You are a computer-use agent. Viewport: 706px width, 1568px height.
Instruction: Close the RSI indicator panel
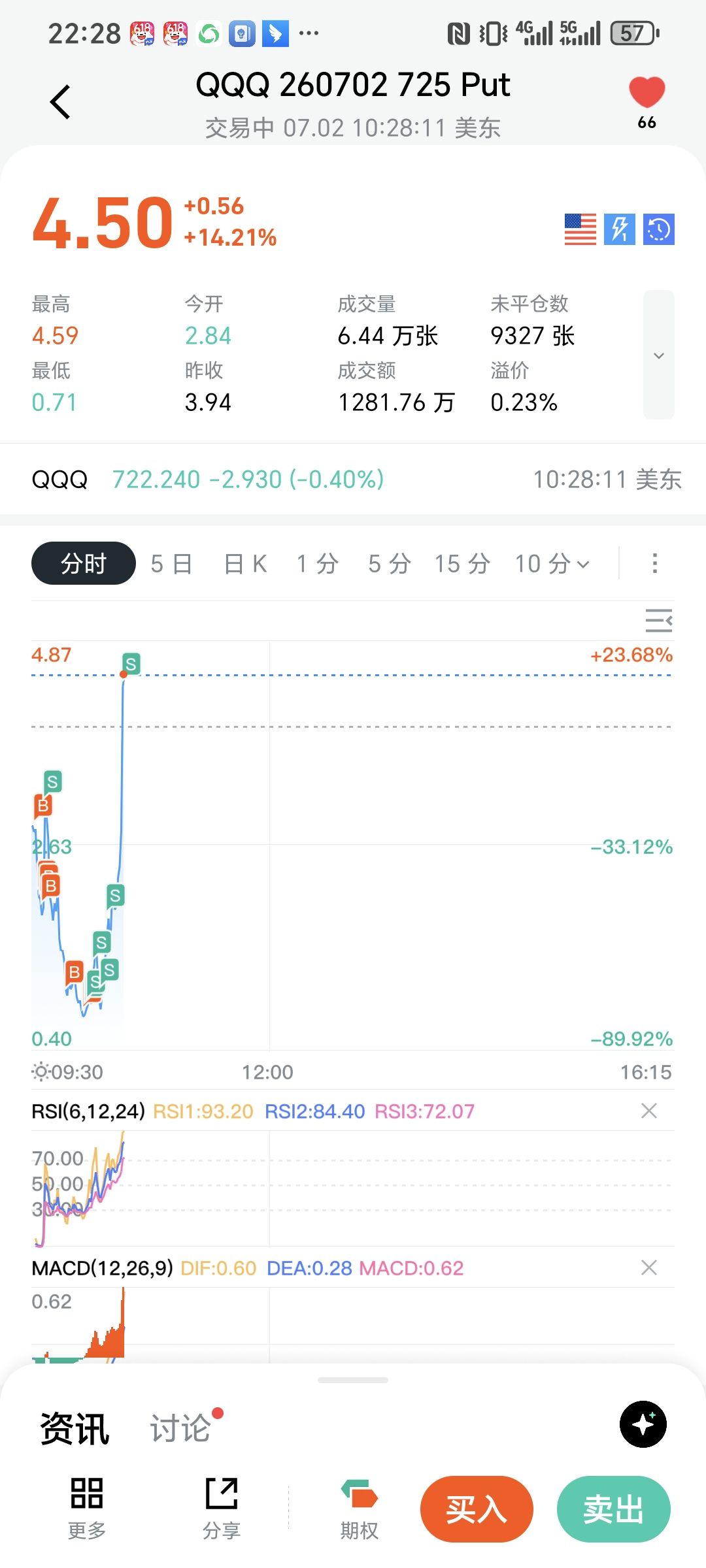(x=649, y=1111)
